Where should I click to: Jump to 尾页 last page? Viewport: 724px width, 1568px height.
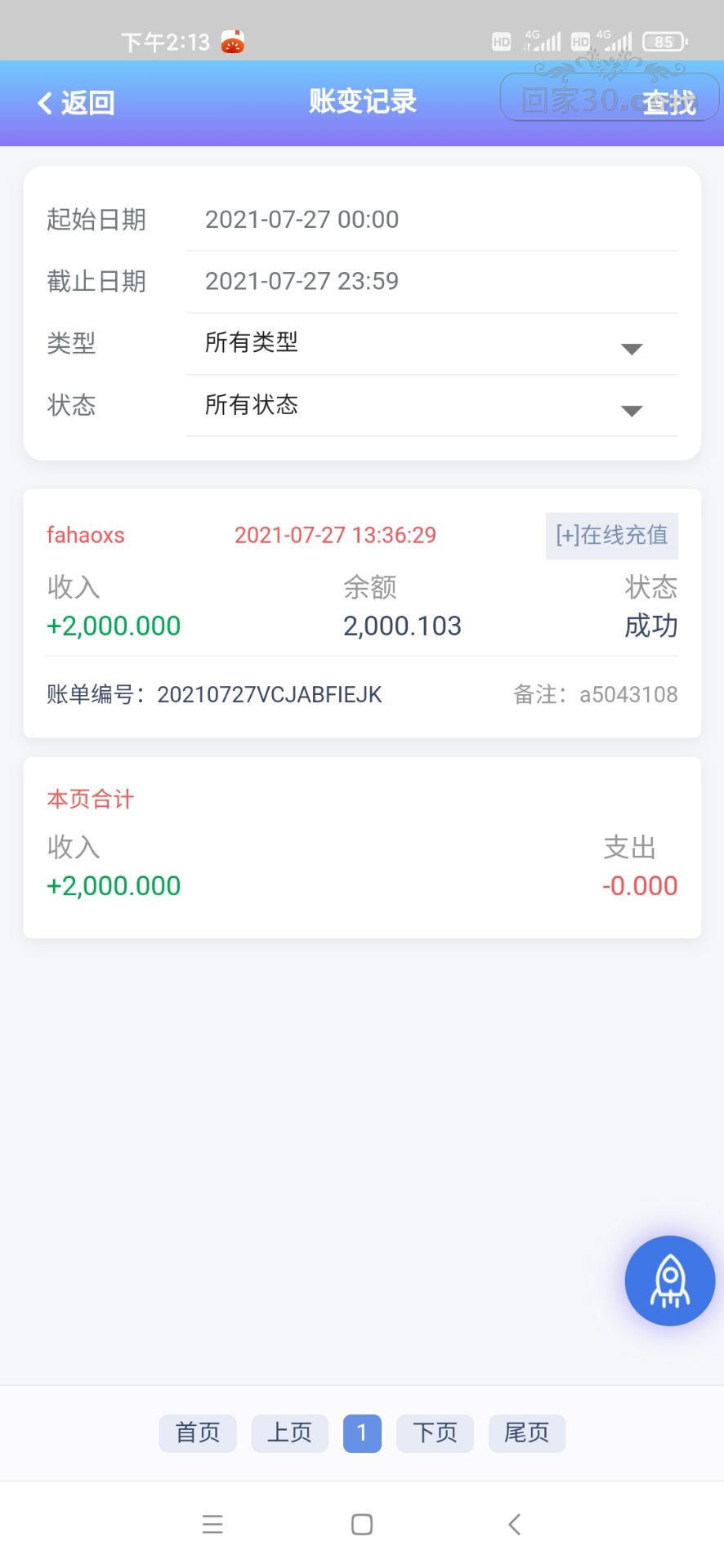click(x=526, y=1433)
